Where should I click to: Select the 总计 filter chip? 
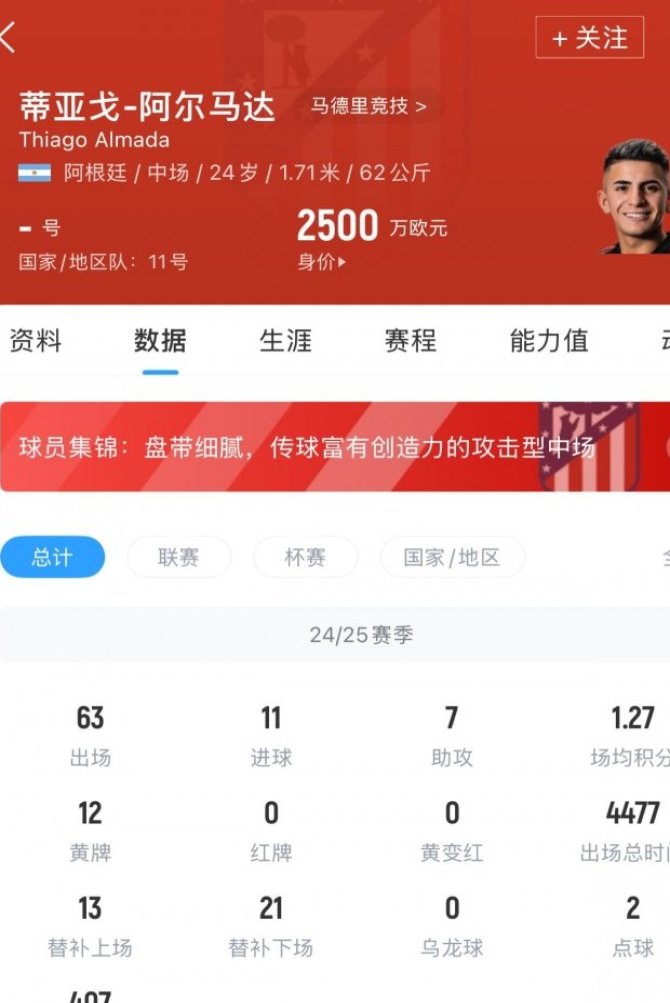(x=52, y=557)
